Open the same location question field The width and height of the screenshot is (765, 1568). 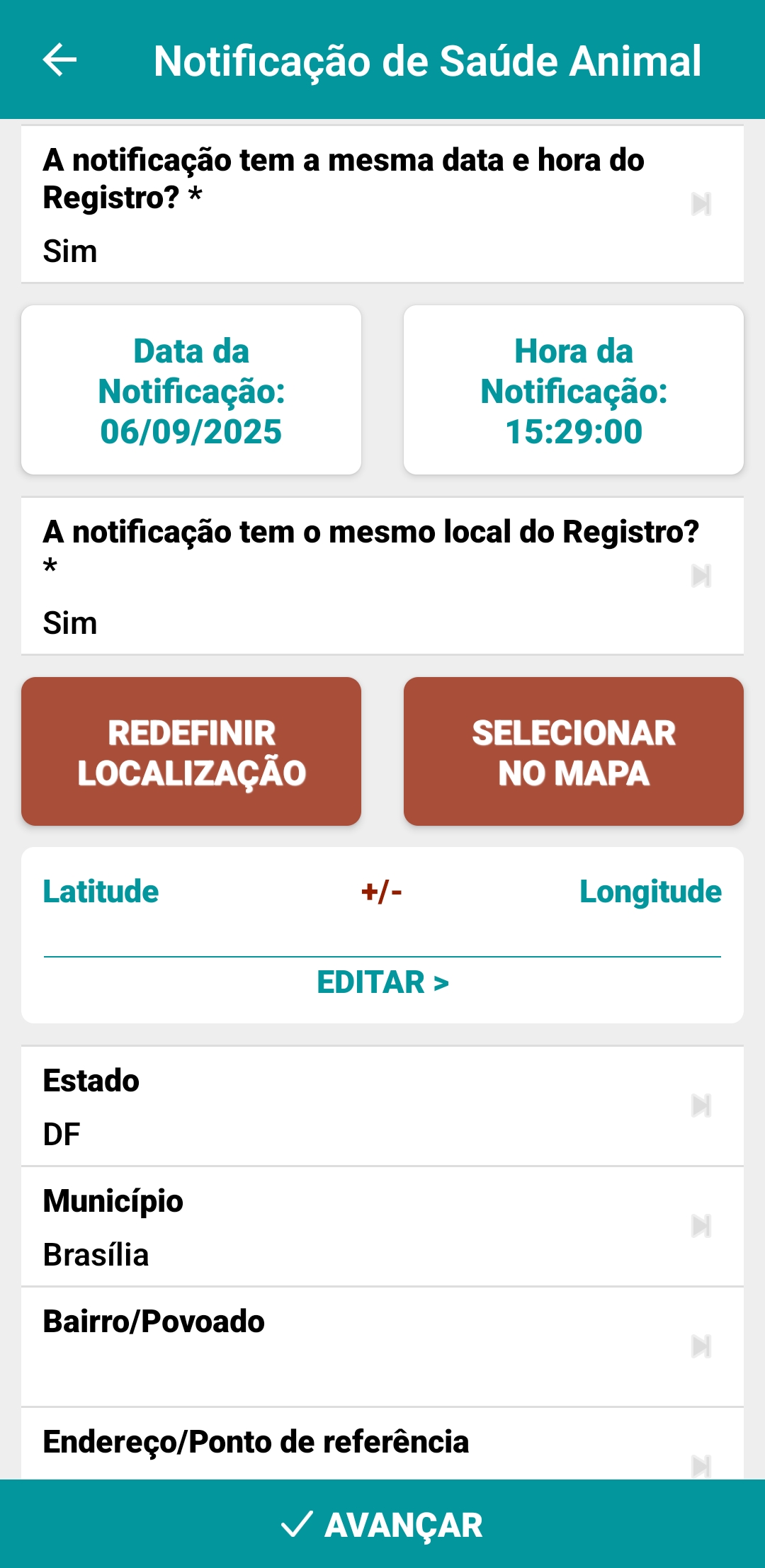(x=382, y=576)
